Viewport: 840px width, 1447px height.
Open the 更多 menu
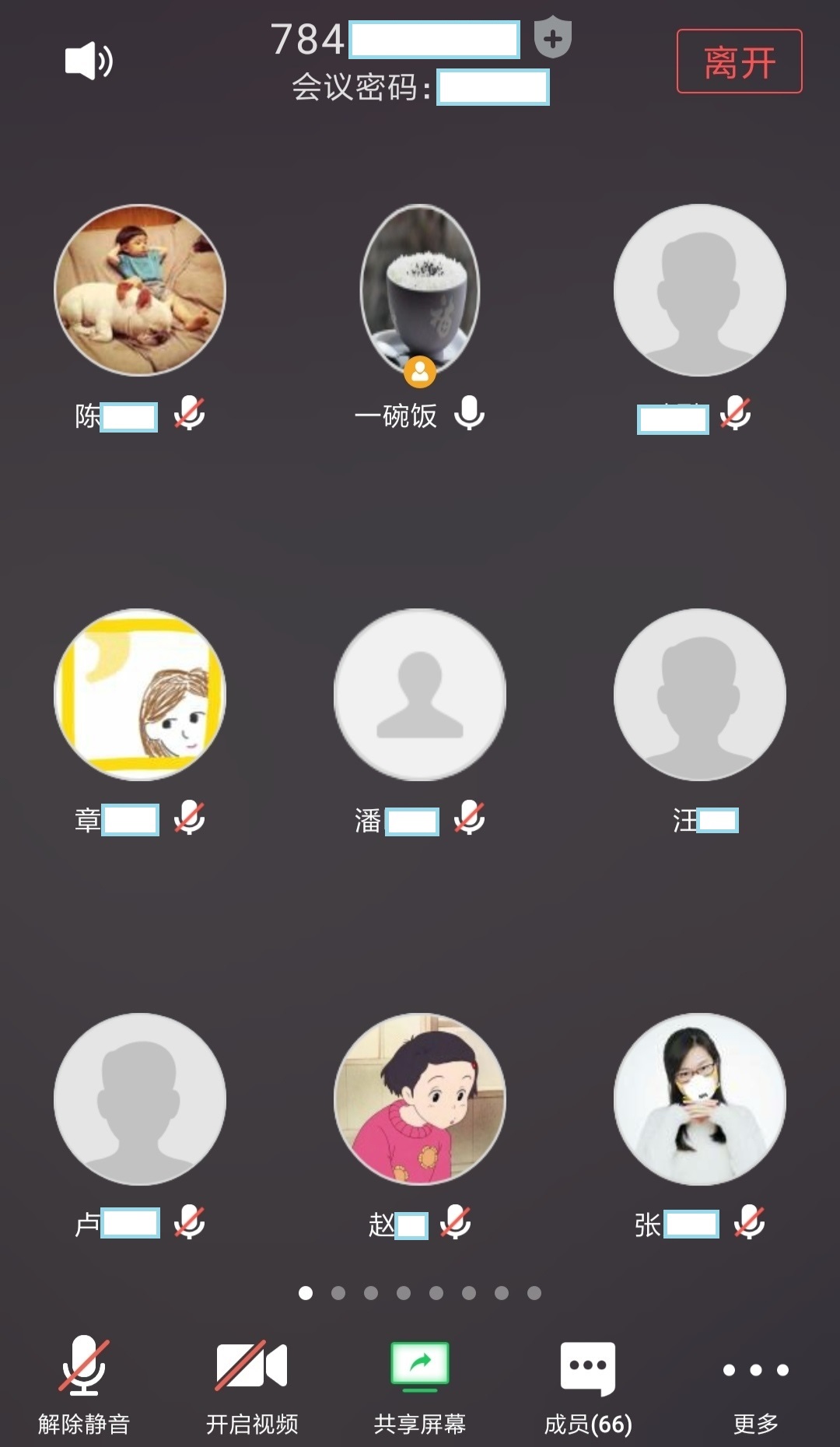[x=755, y=1383]
